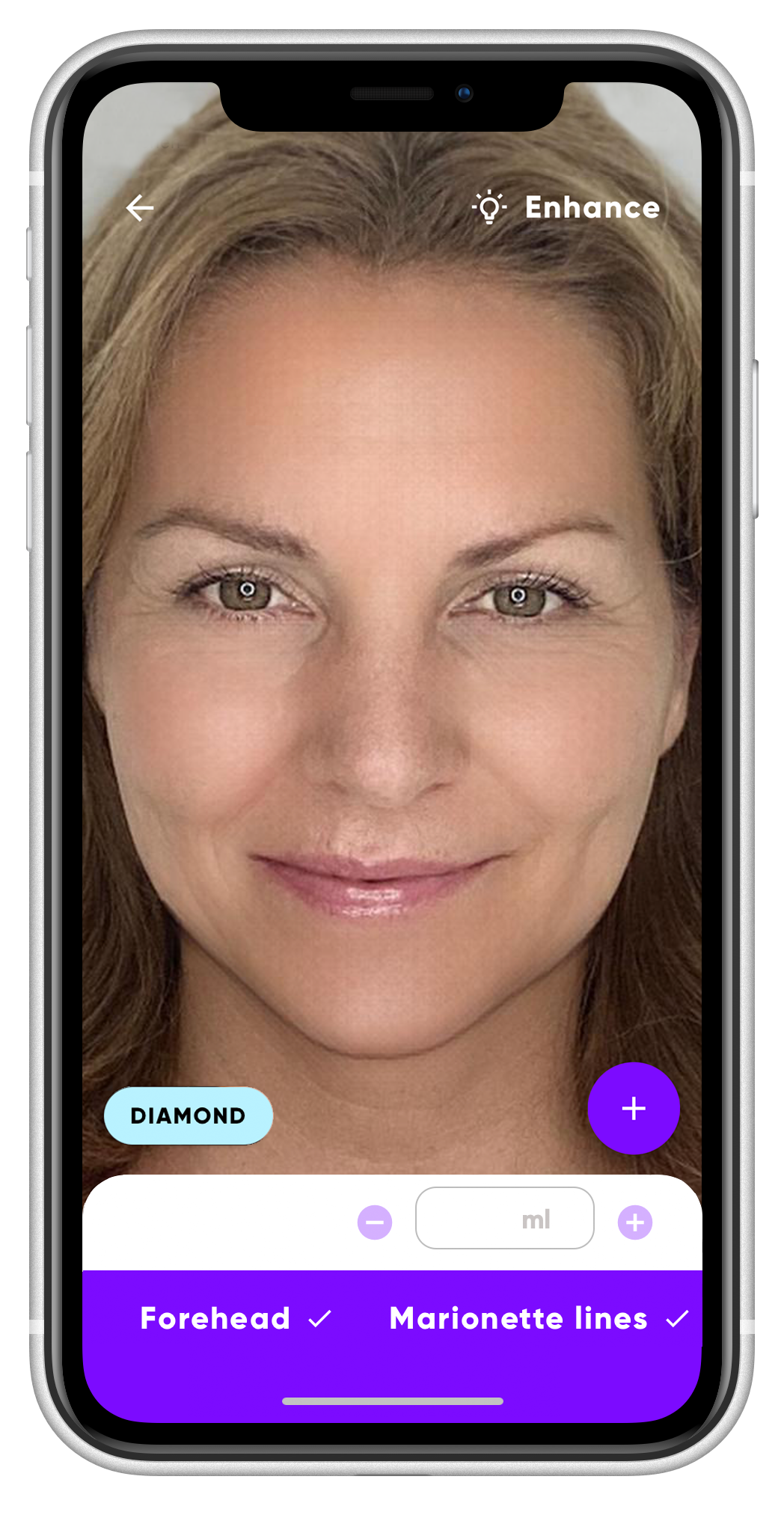
Task: Focus the ml amount field
Action: (504, 1218)
